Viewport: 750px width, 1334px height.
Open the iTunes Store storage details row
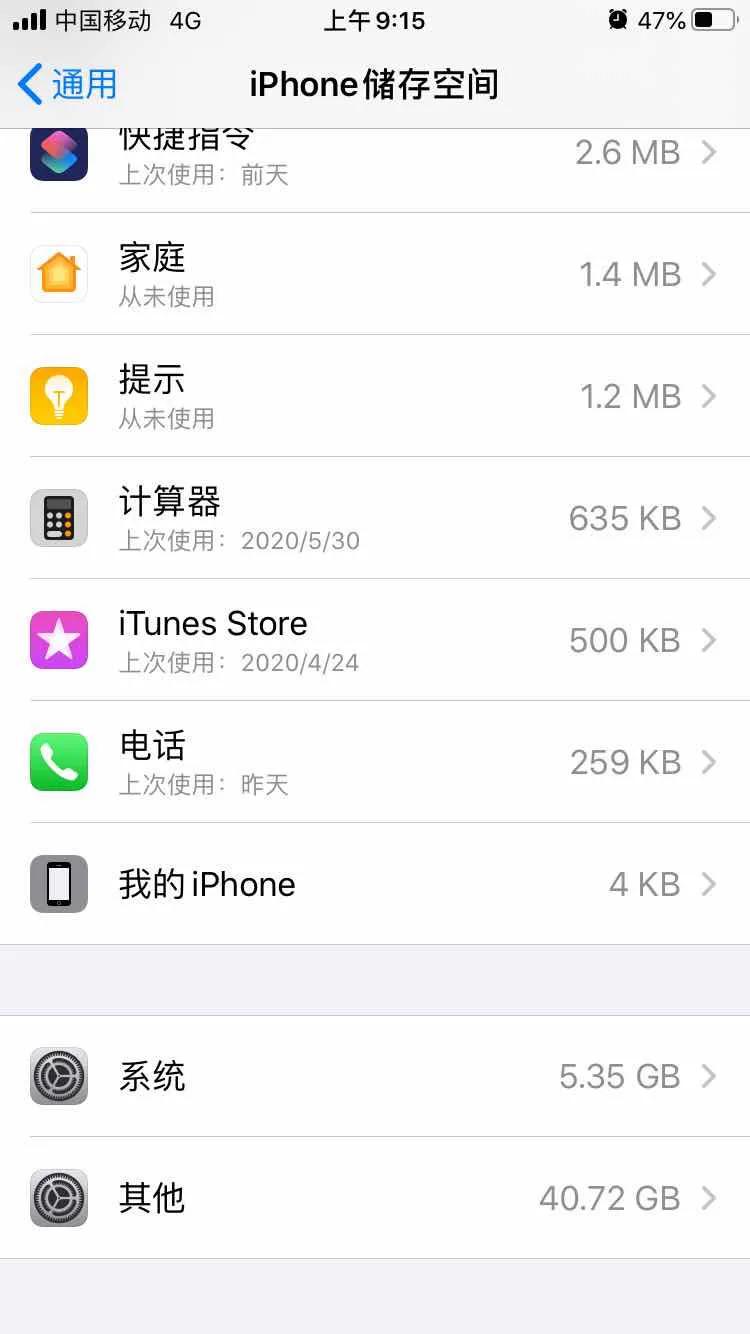click(x=375, y=640)
